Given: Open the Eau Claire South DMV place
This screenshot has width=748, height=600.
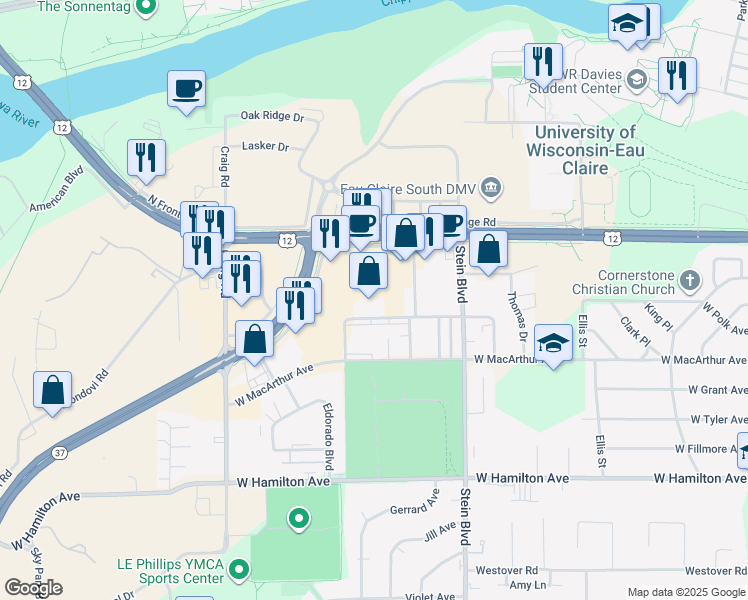Looking at the screenshot, I should click(x=491, y=186).
